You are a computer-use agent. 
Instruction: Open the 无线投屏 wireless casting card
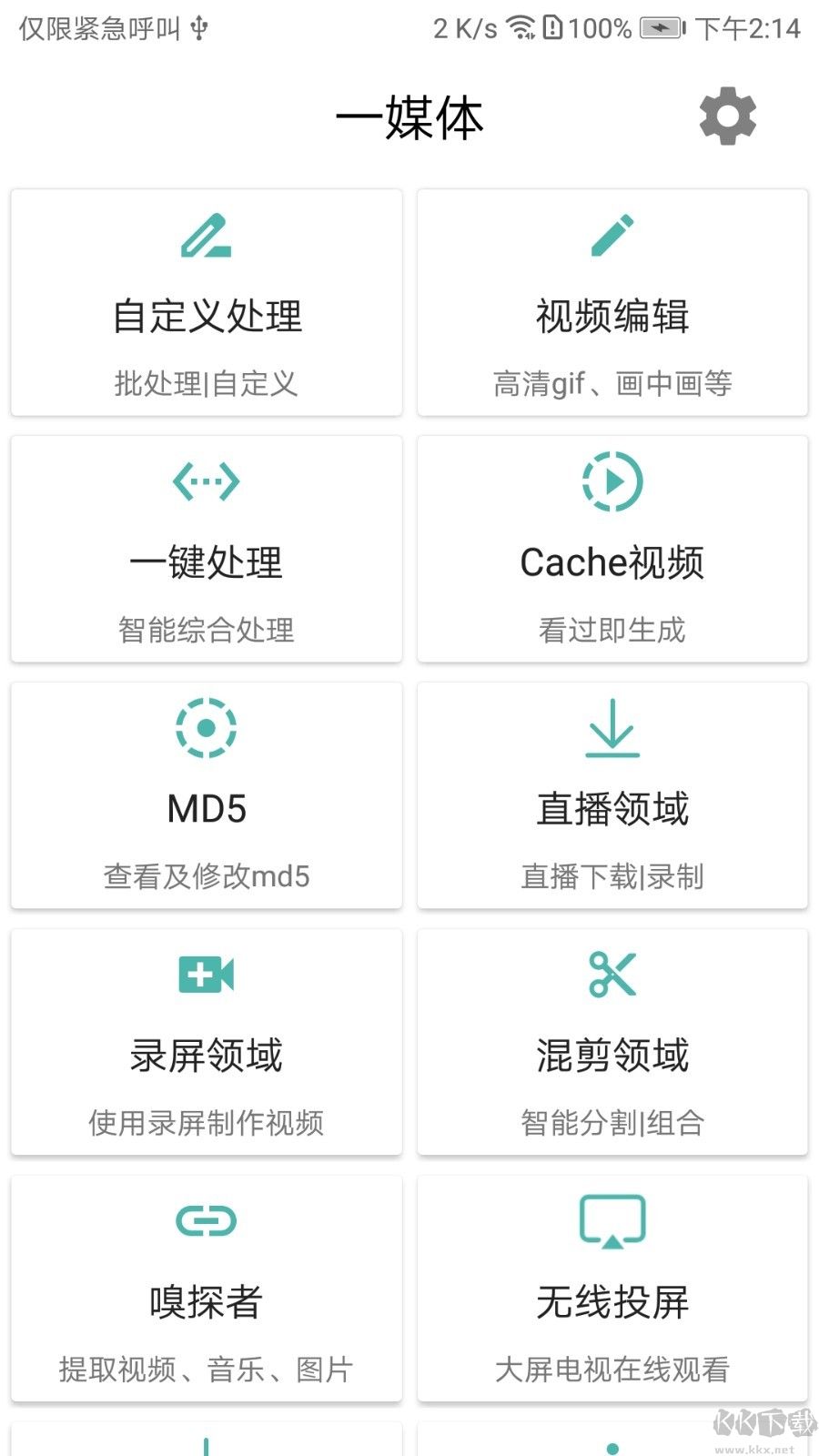pos(612,1289)
